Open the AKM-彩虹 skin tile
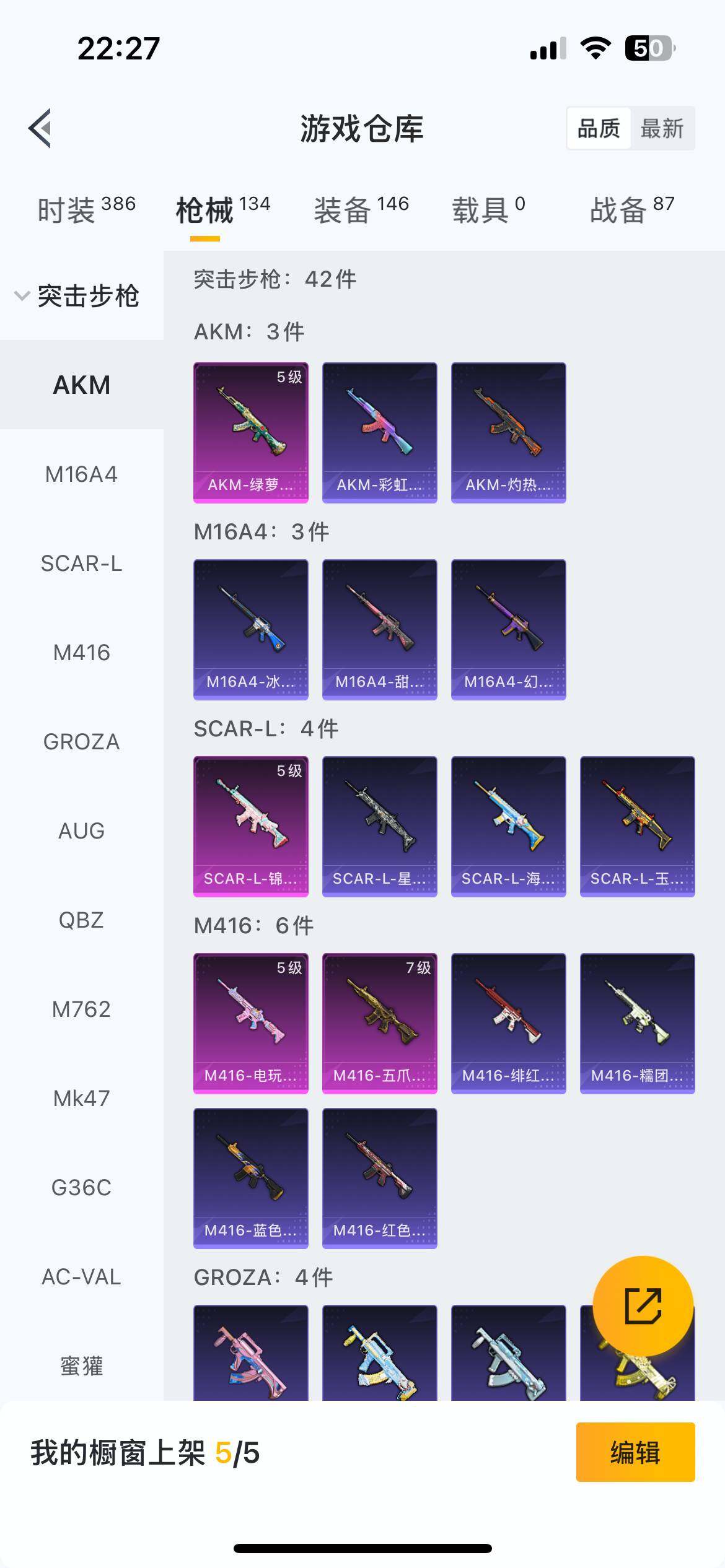 [380, 432]
